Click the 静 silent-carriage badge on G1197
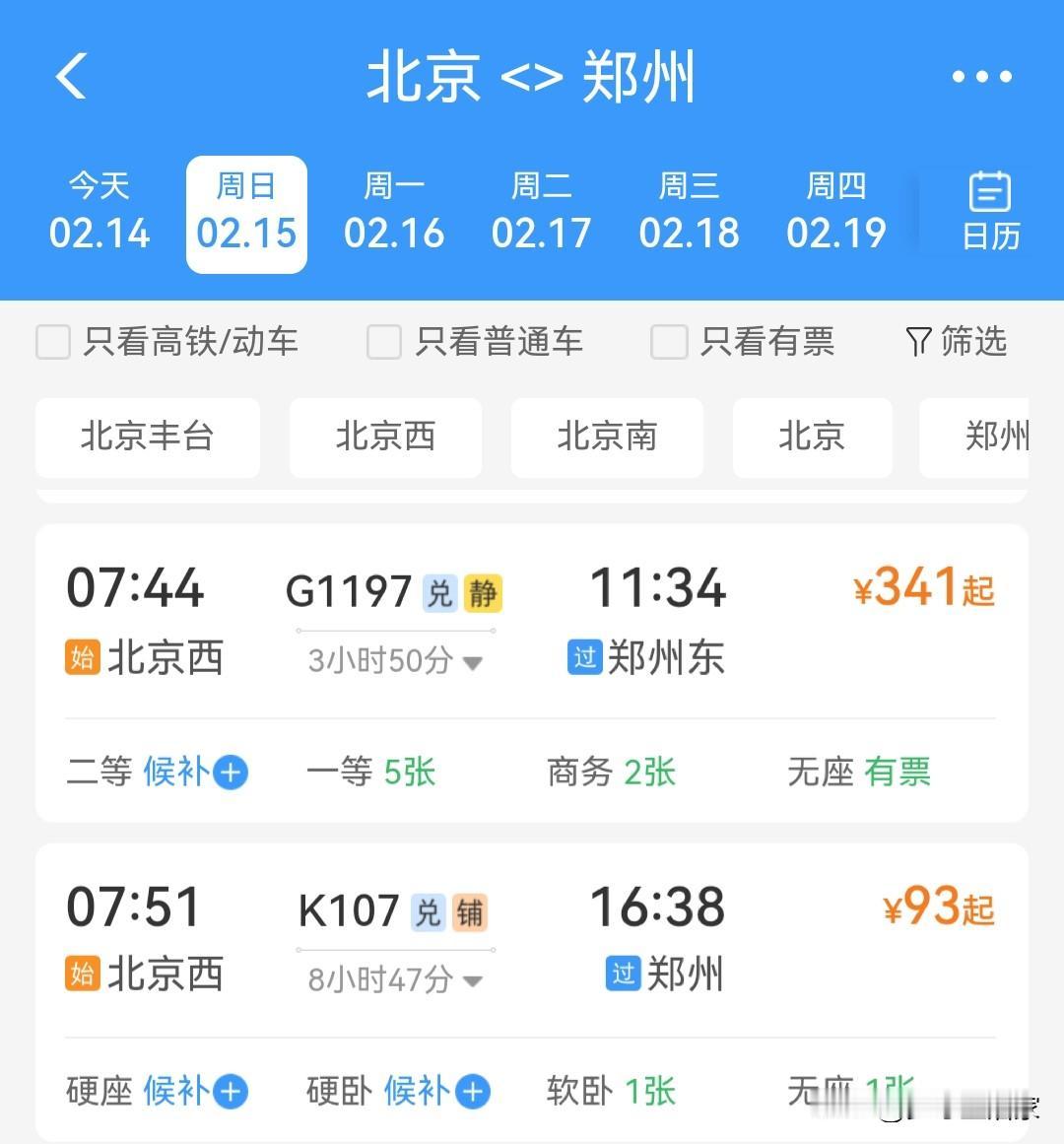This screenshot has width=1064, height=1144. [484, 594]
